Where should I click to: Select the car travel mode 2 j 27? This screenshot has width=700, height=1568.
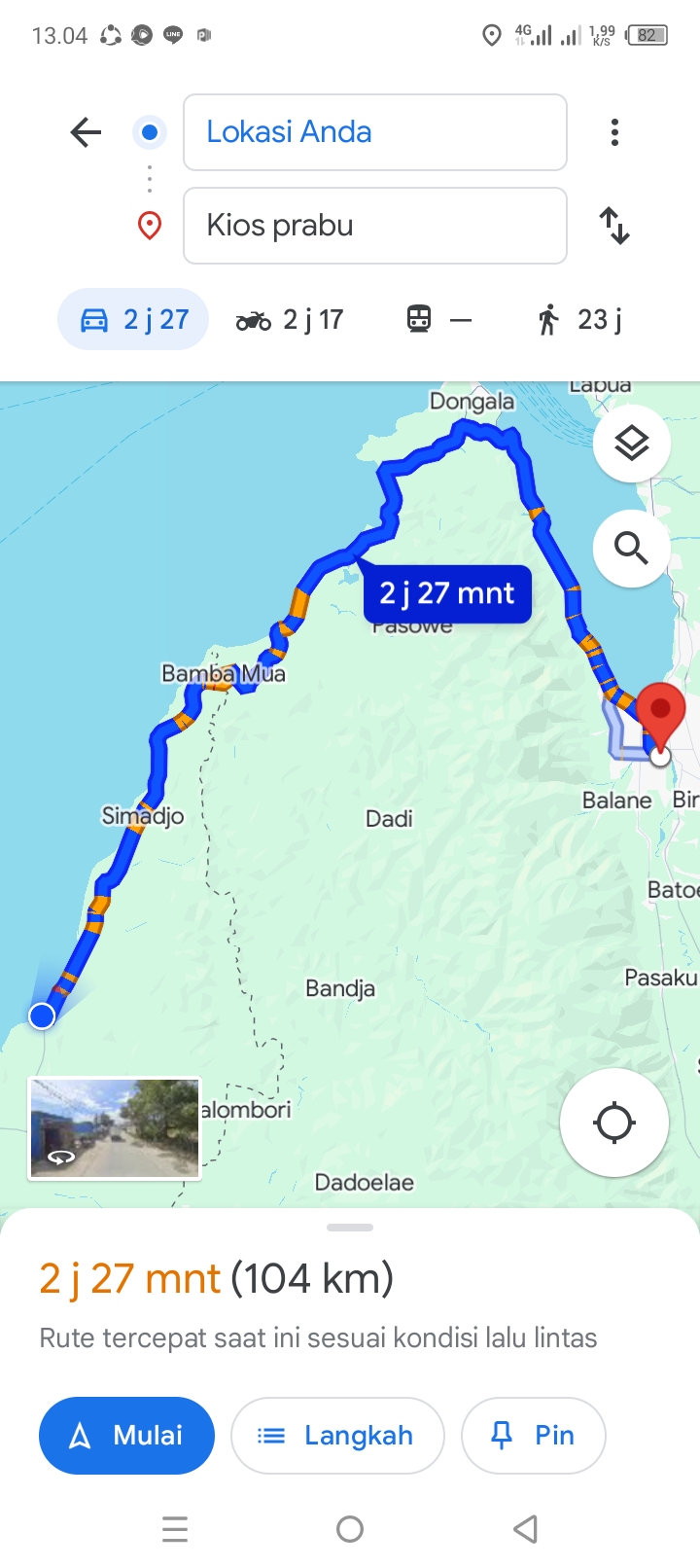click(133, 319)
